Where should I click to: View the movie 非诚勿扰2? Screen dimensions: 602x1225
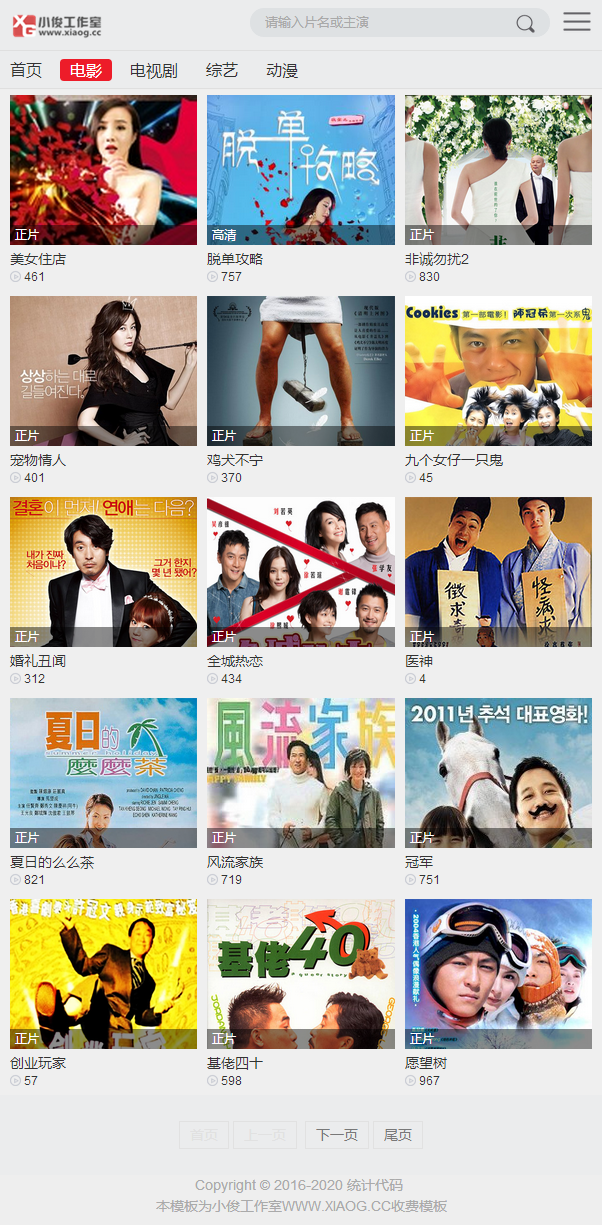(498, 170)
